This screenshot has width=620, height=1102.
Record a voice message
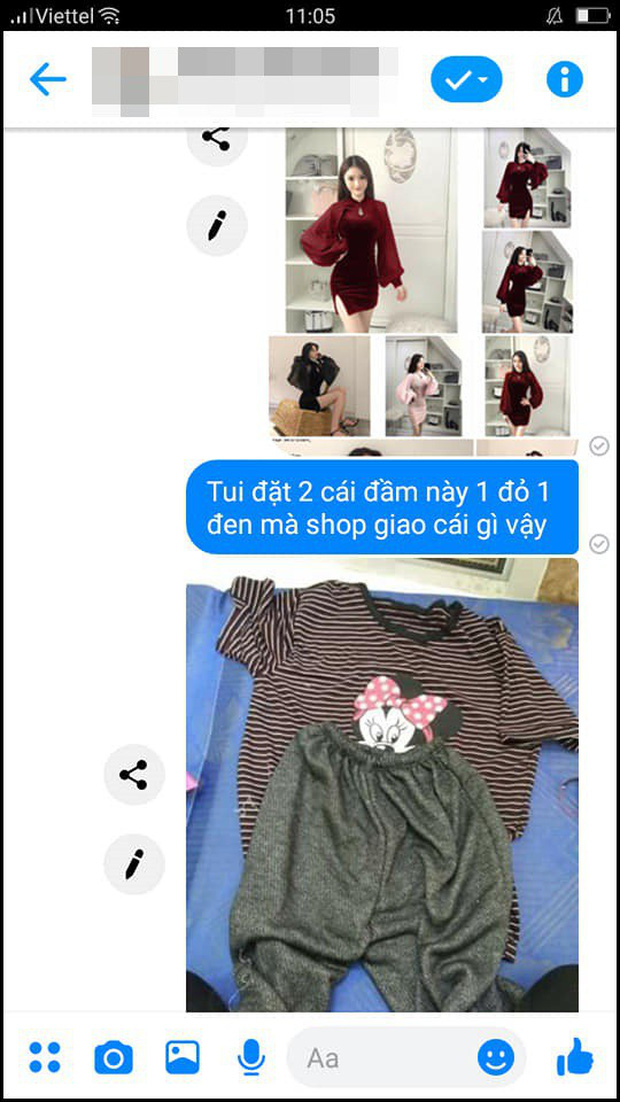tap(251, 1057)
